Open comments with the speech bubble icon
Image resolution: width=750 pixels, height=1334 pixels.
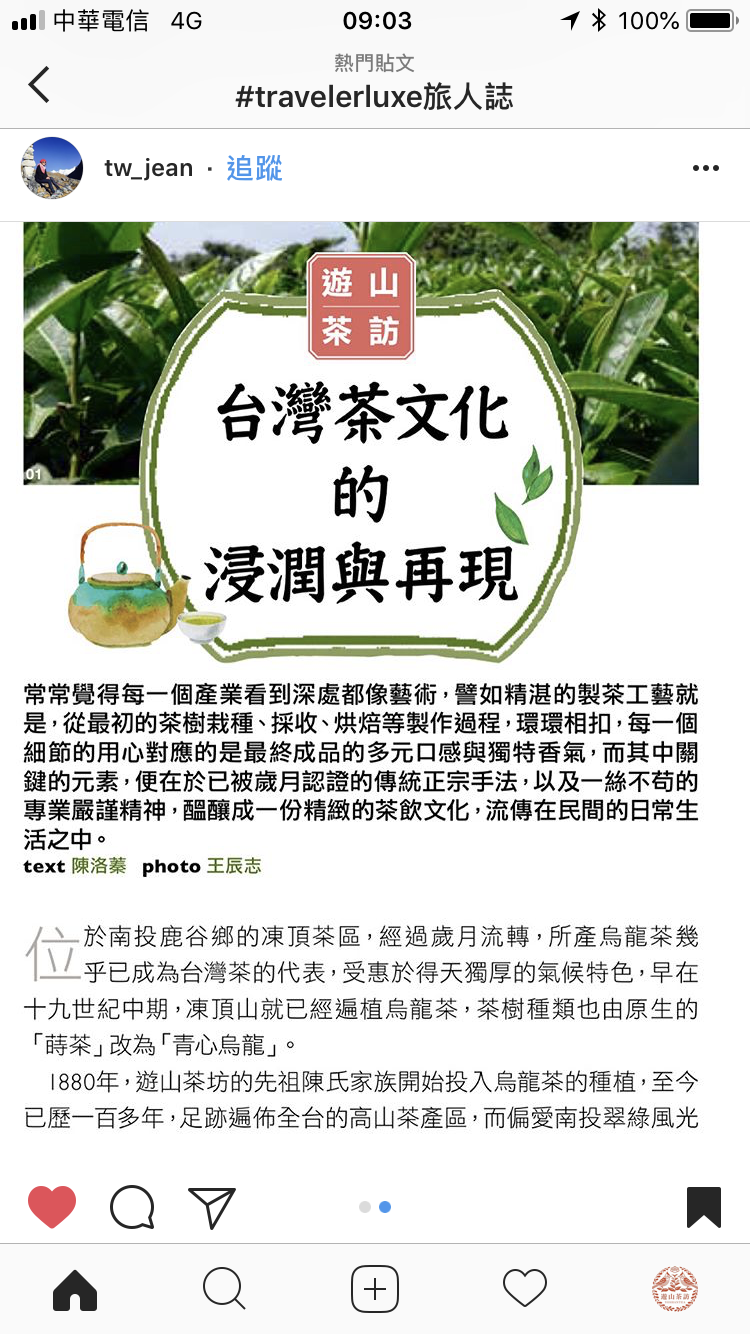pyautogui.click(x=132, y=1207)
